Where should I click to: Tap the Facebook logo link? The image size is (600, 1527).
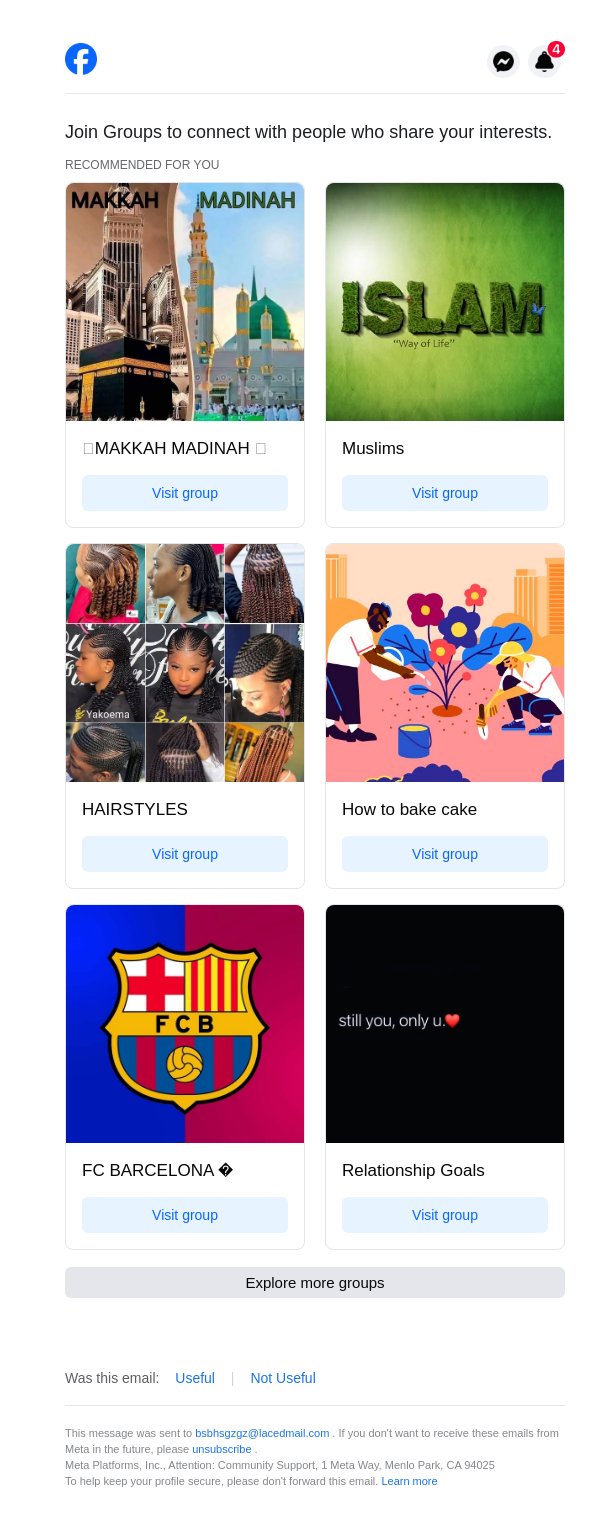click(x=81, y=59)
